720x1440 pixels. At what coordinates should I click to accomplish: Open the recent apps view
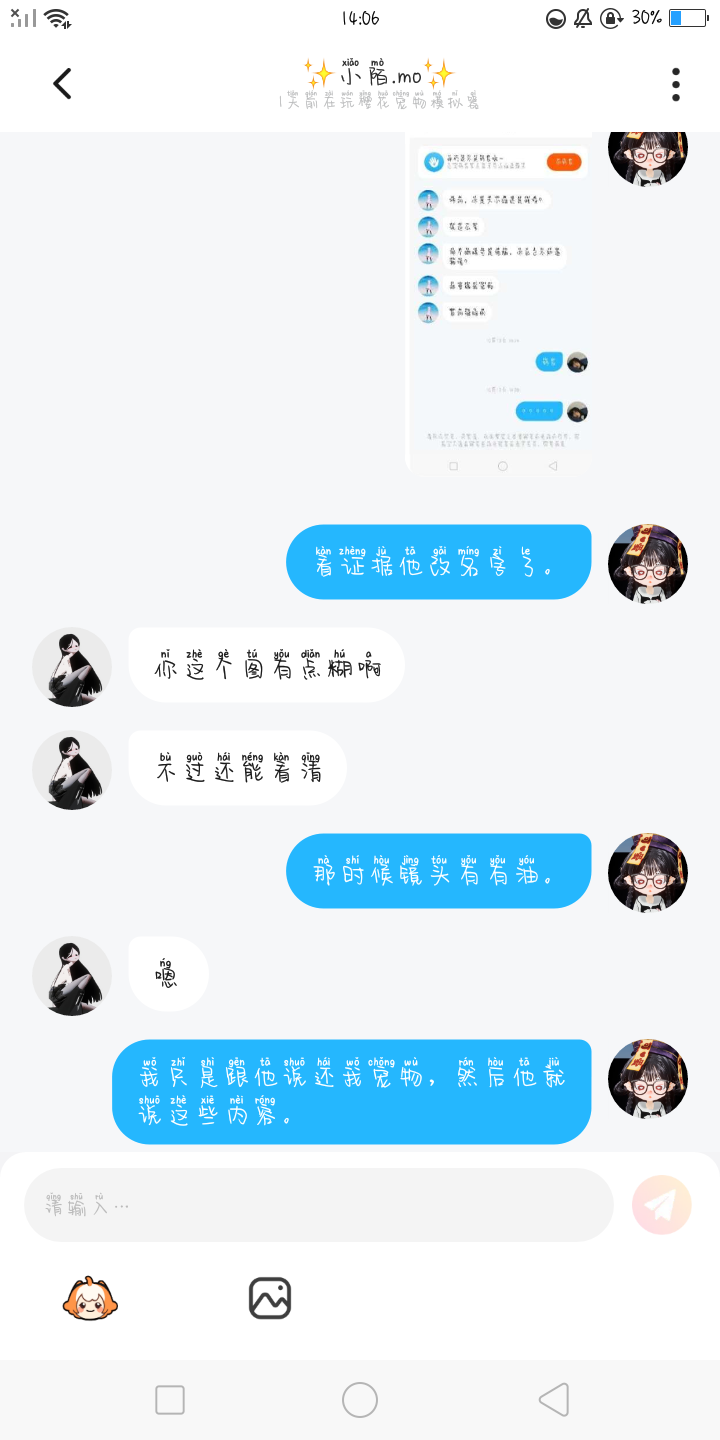170,1400
